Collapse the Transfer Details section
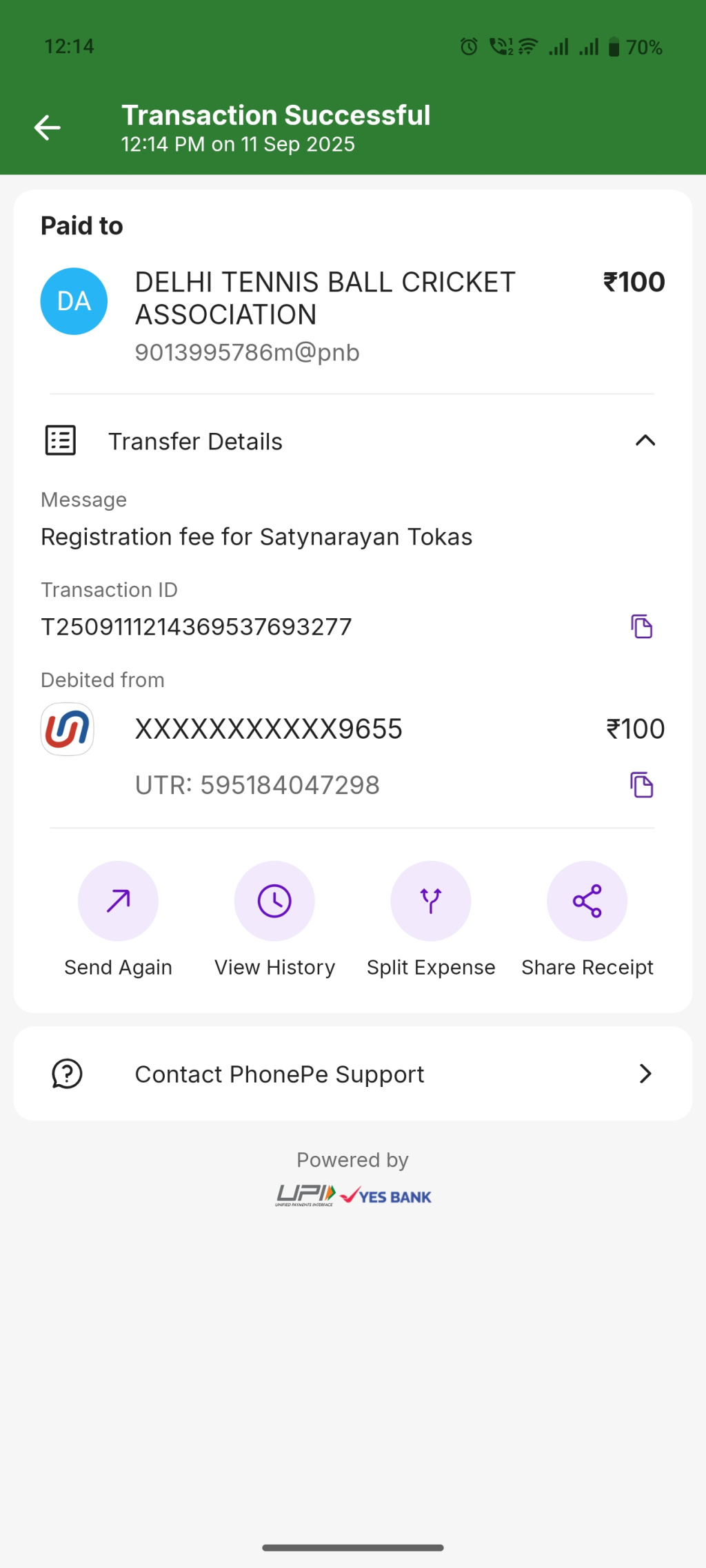706x1568 pixels. [645, 441]
